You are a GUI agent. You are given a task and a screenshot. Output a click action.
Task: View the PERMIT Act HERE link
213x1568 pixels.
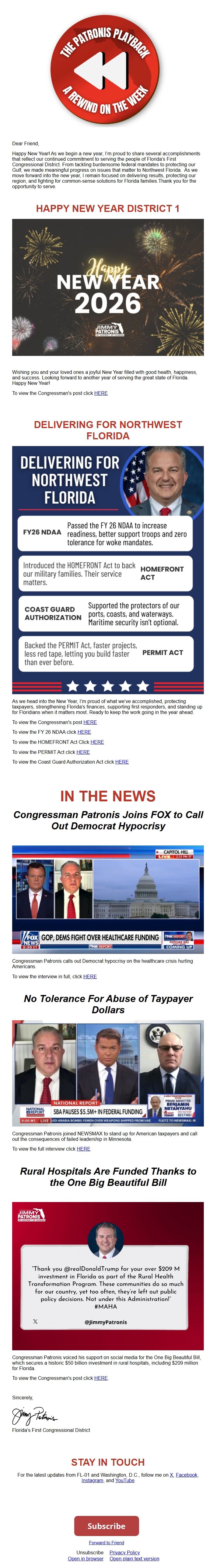[x=83, y=752]
